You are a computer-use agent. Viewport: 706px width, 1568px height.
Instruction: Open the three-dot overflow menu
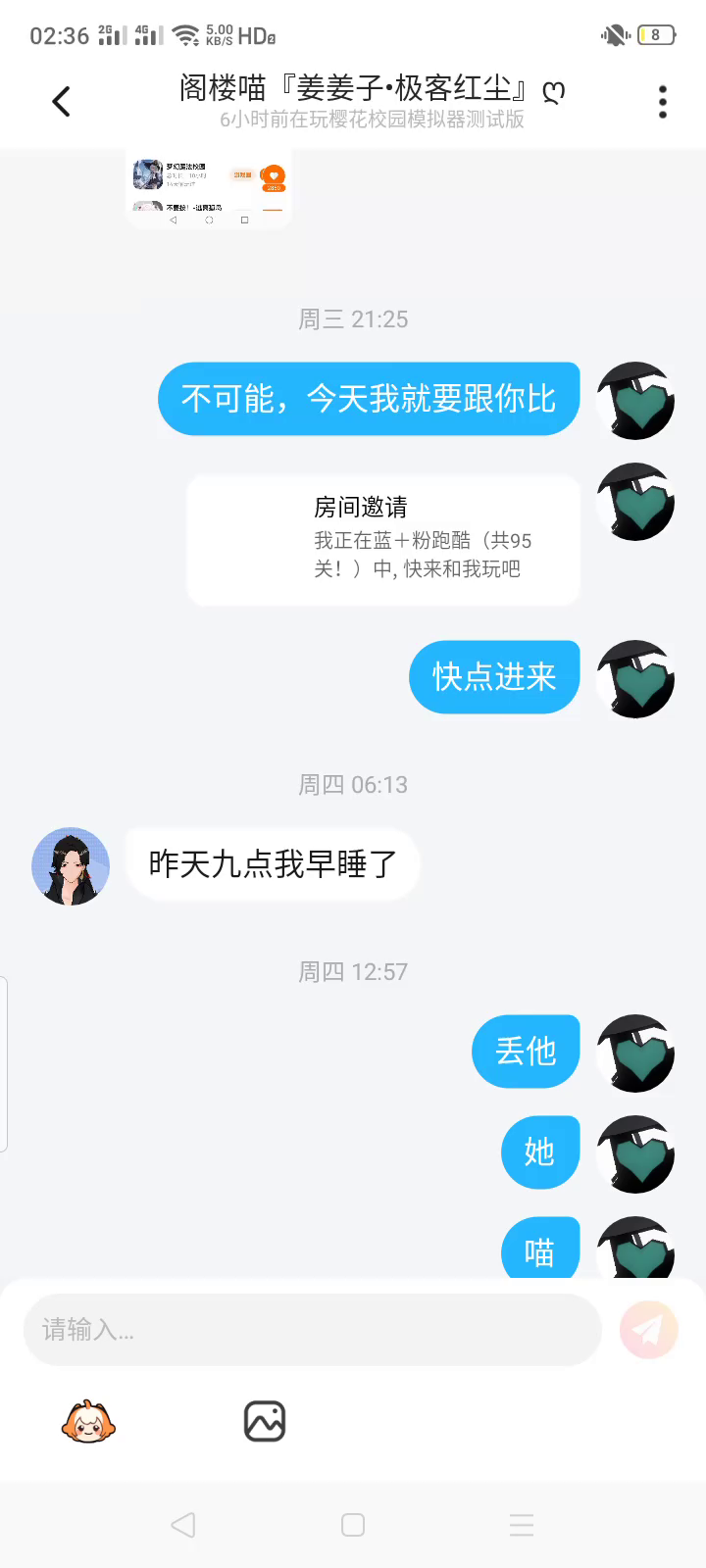pos(663,101)
